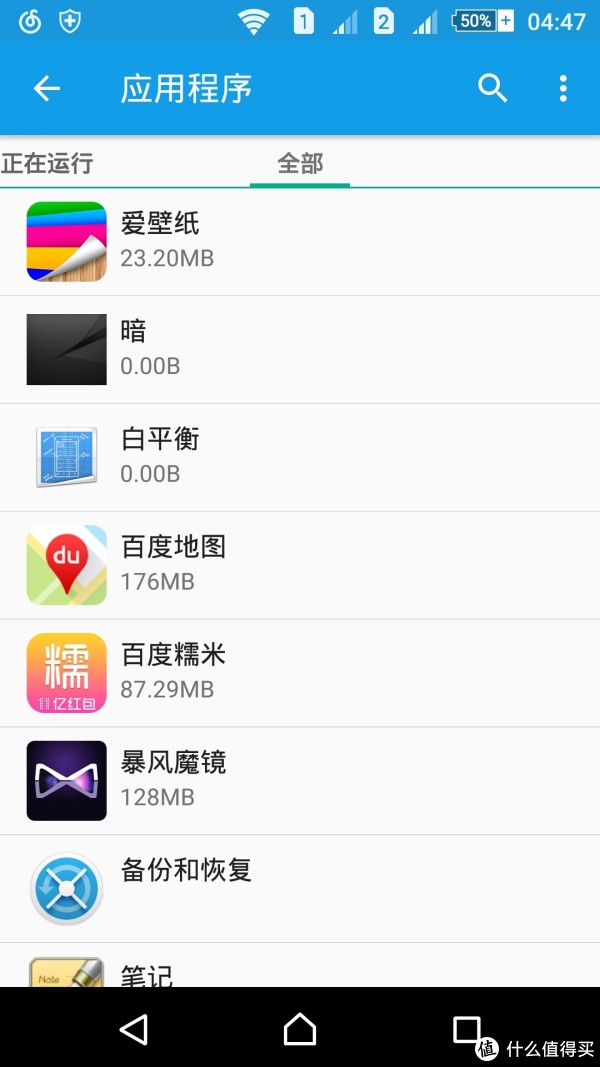This screenshot has width=600, height=1067.
Task: Open the 白平衡 app entry
Action: [300, 457]
